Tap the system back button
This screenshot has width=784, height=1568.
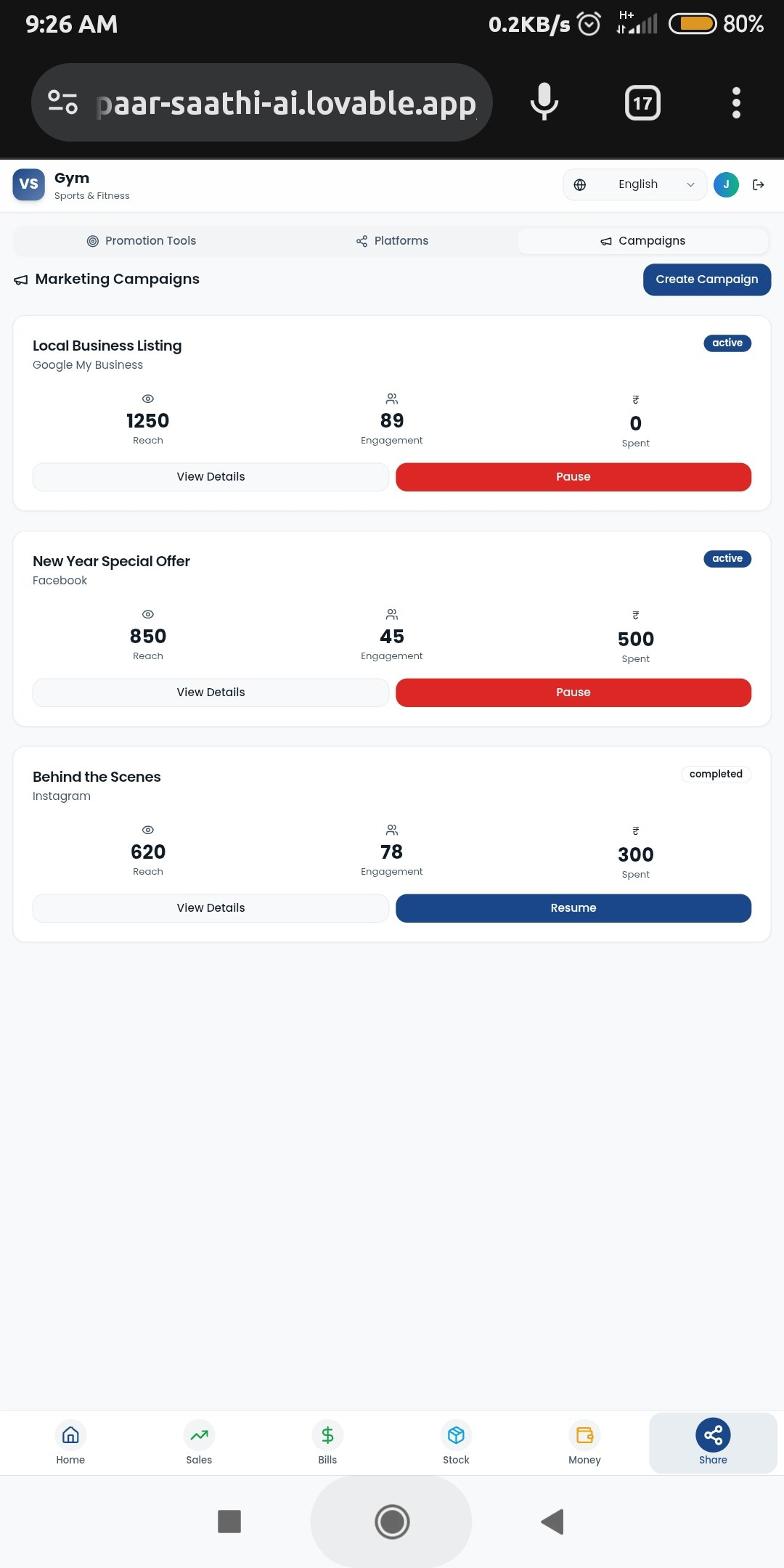coord(552,1522)
